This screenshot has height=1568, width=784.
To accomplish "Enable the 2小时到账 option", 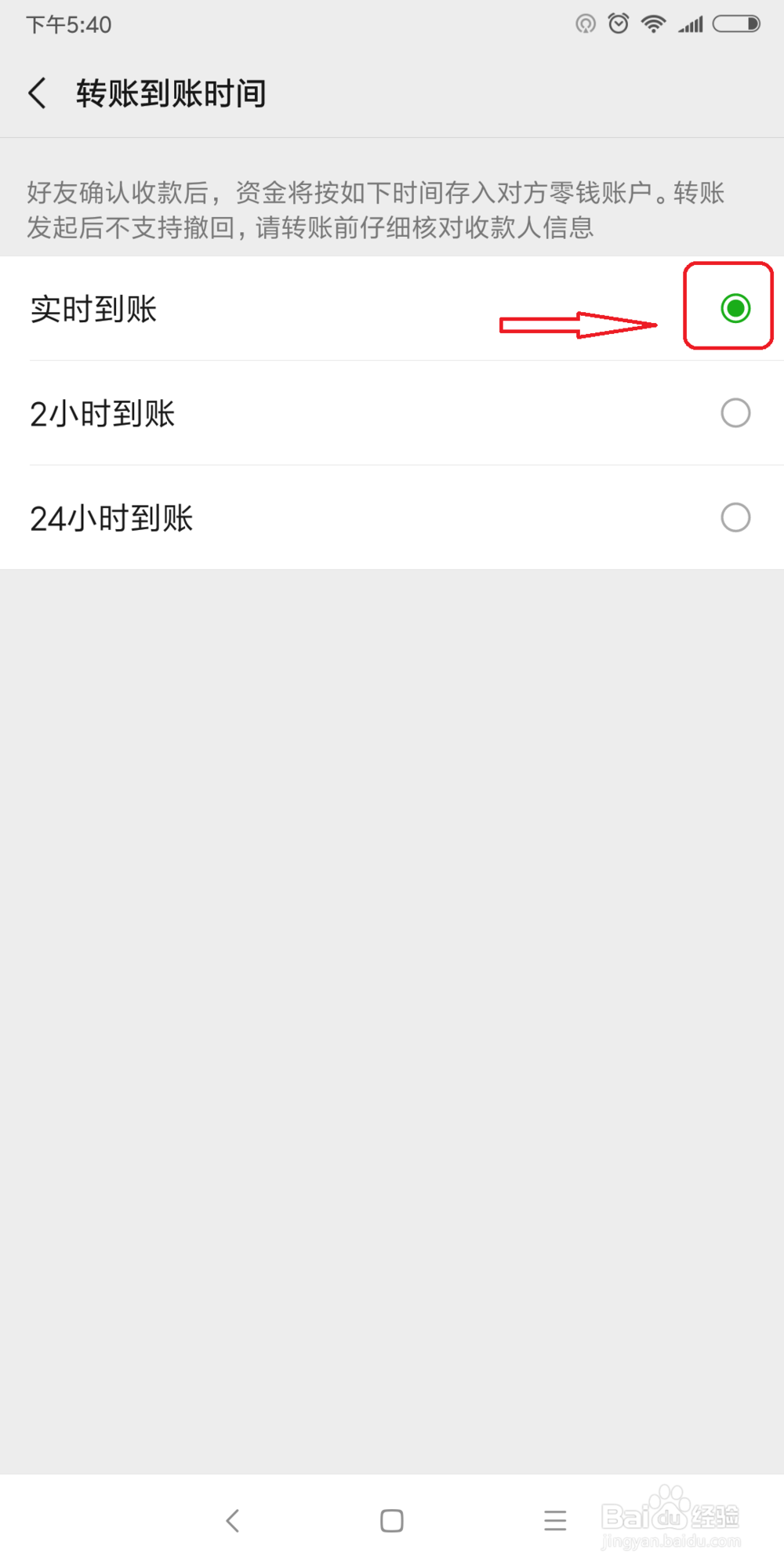I will click(735, 412).
